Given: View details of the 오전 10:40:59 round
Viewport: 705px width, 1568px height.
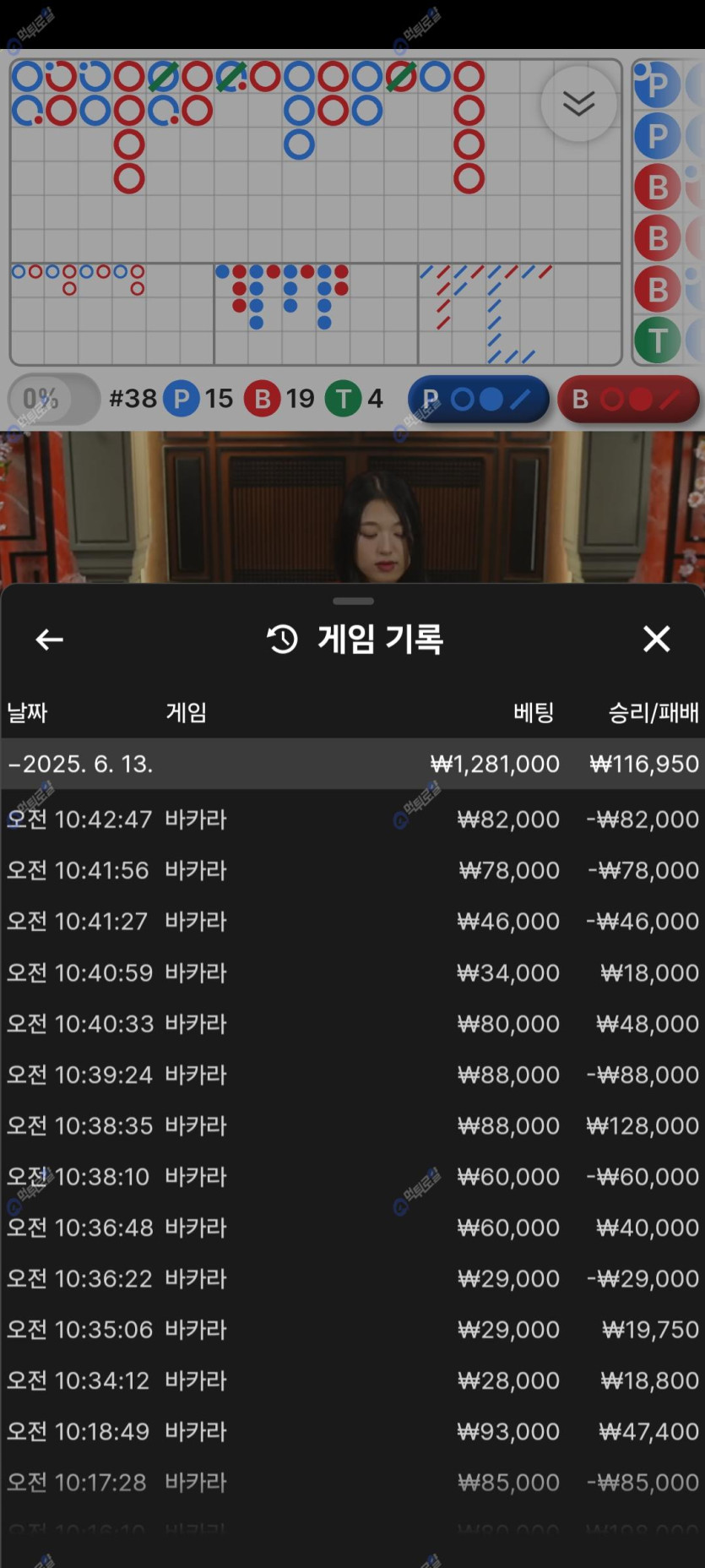Looking at the screenshot, I should point(352,972).
